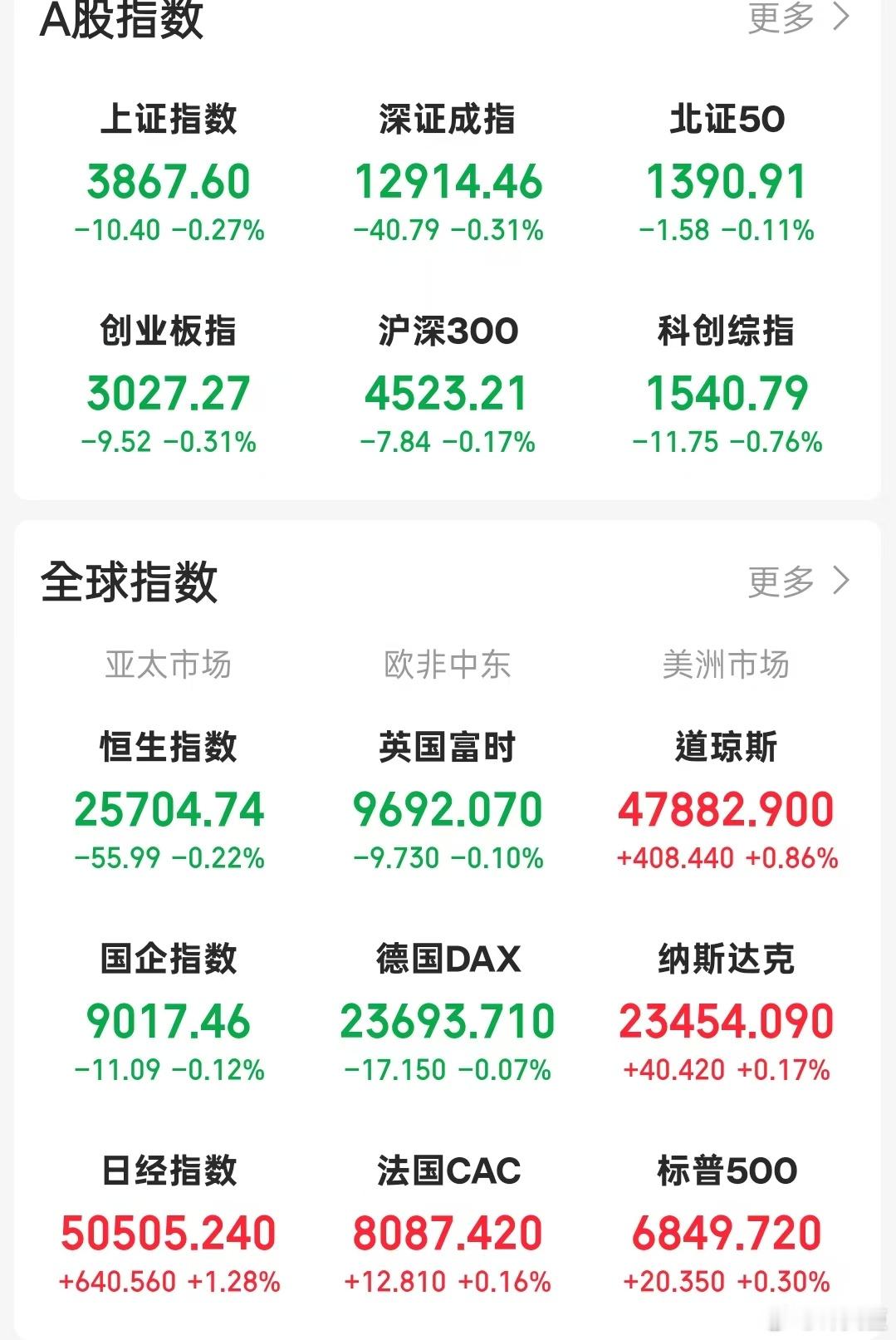Image resolution: width=896 pixels, height=1340 pixels.
Task: Switch to 欧非中东 tab
Action: tap(448, 663)
